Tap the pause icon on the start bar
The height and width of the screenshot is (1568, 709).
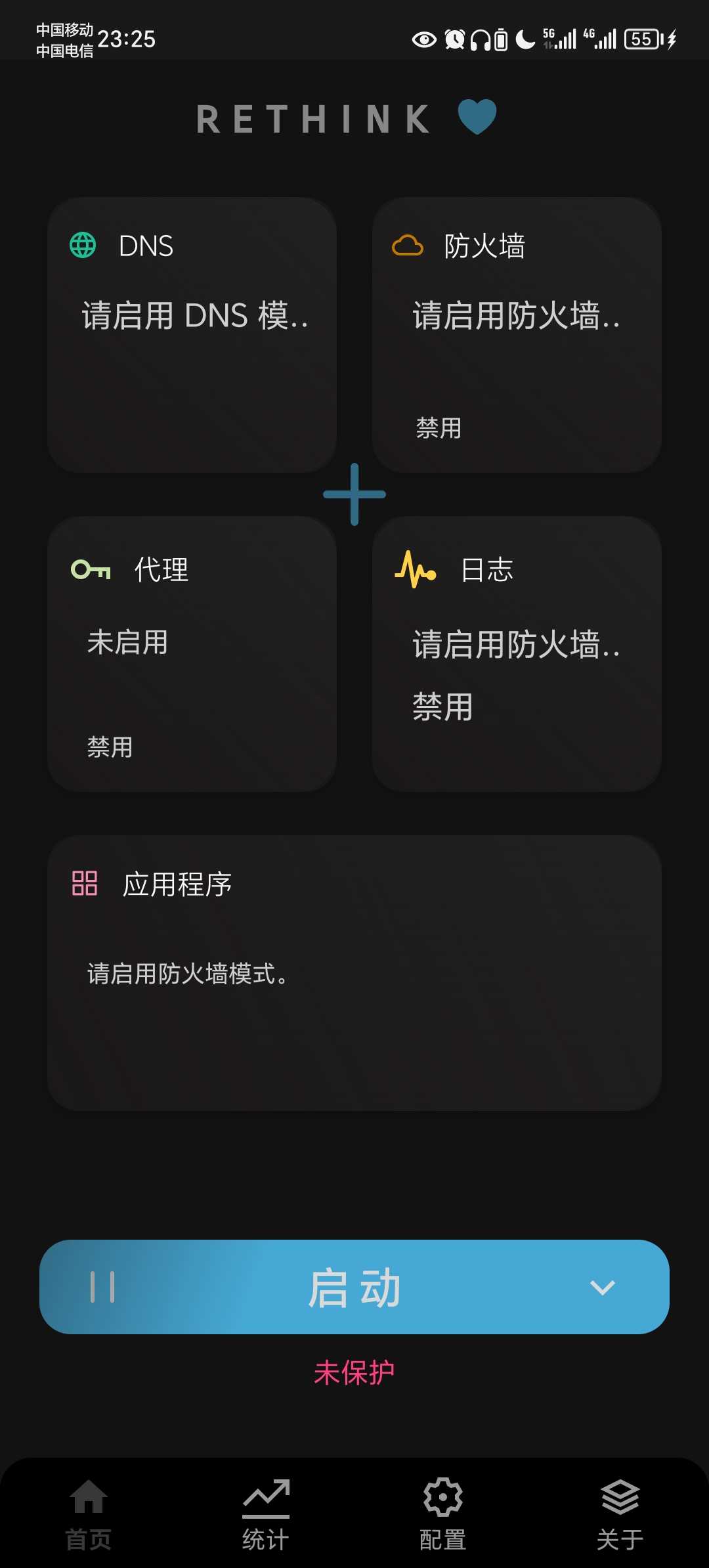(102, 1287)
